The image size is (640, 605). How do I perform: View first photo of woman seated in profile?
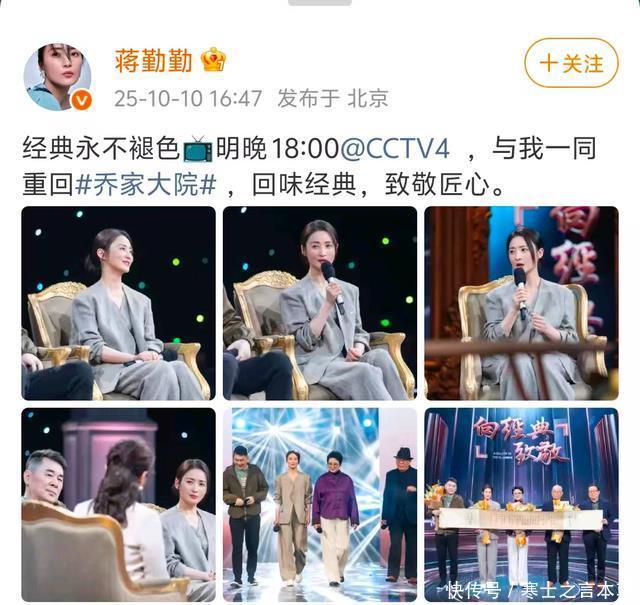(118, 303)
